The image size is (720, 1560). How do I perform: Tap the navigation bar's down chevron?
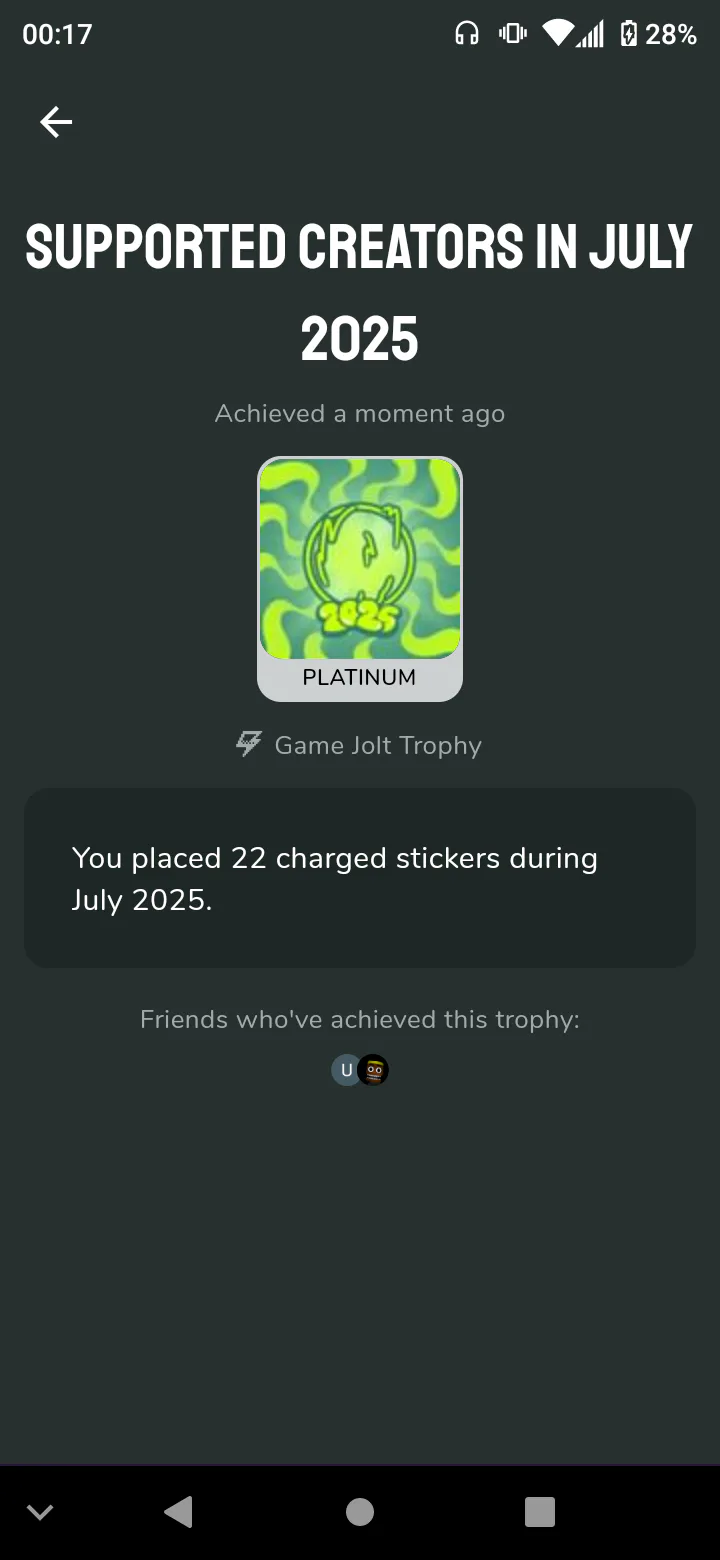[x=40, y=1512]
